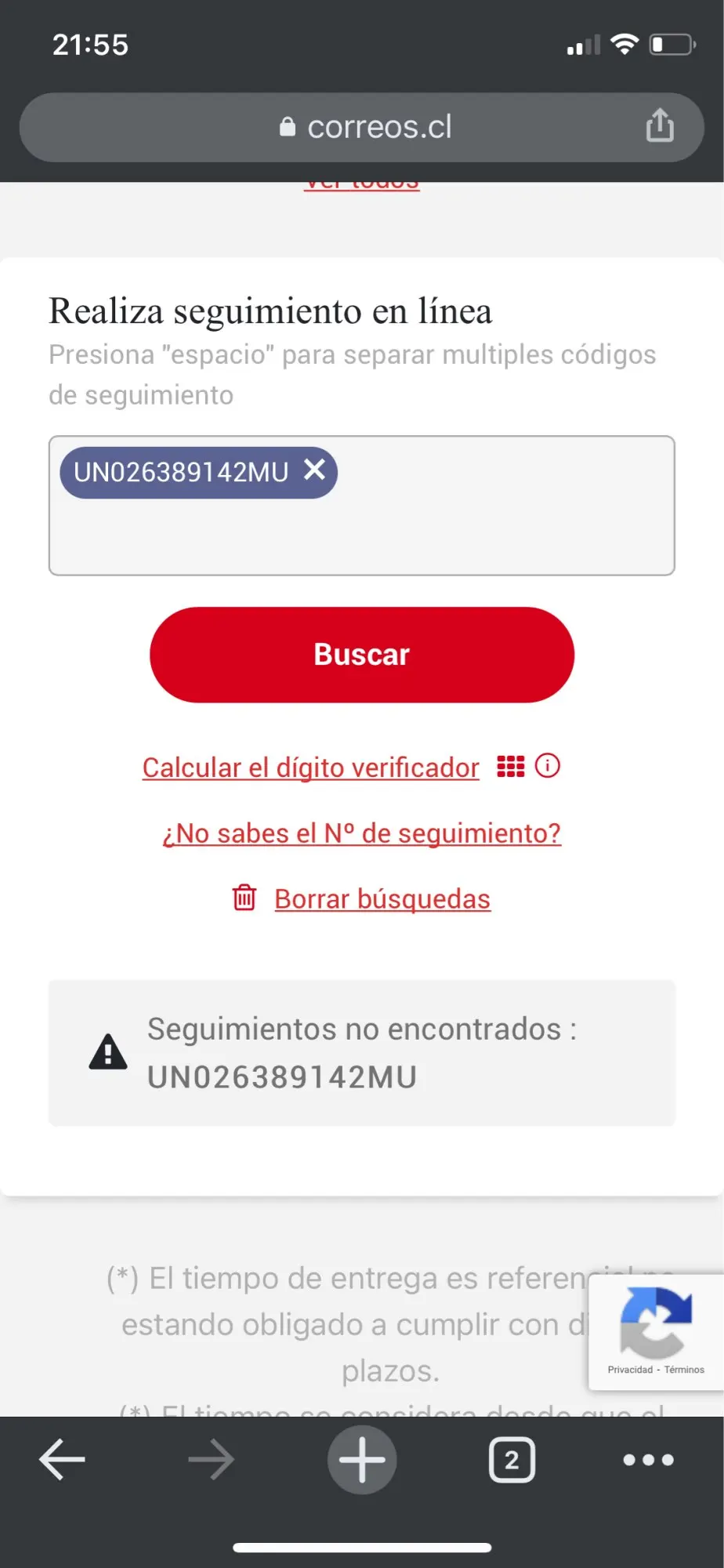This screenshot has height=1568, width=724.
Task: Open ¿No sabes el Nº de seguimiento? link
Action: coord(361,833)
